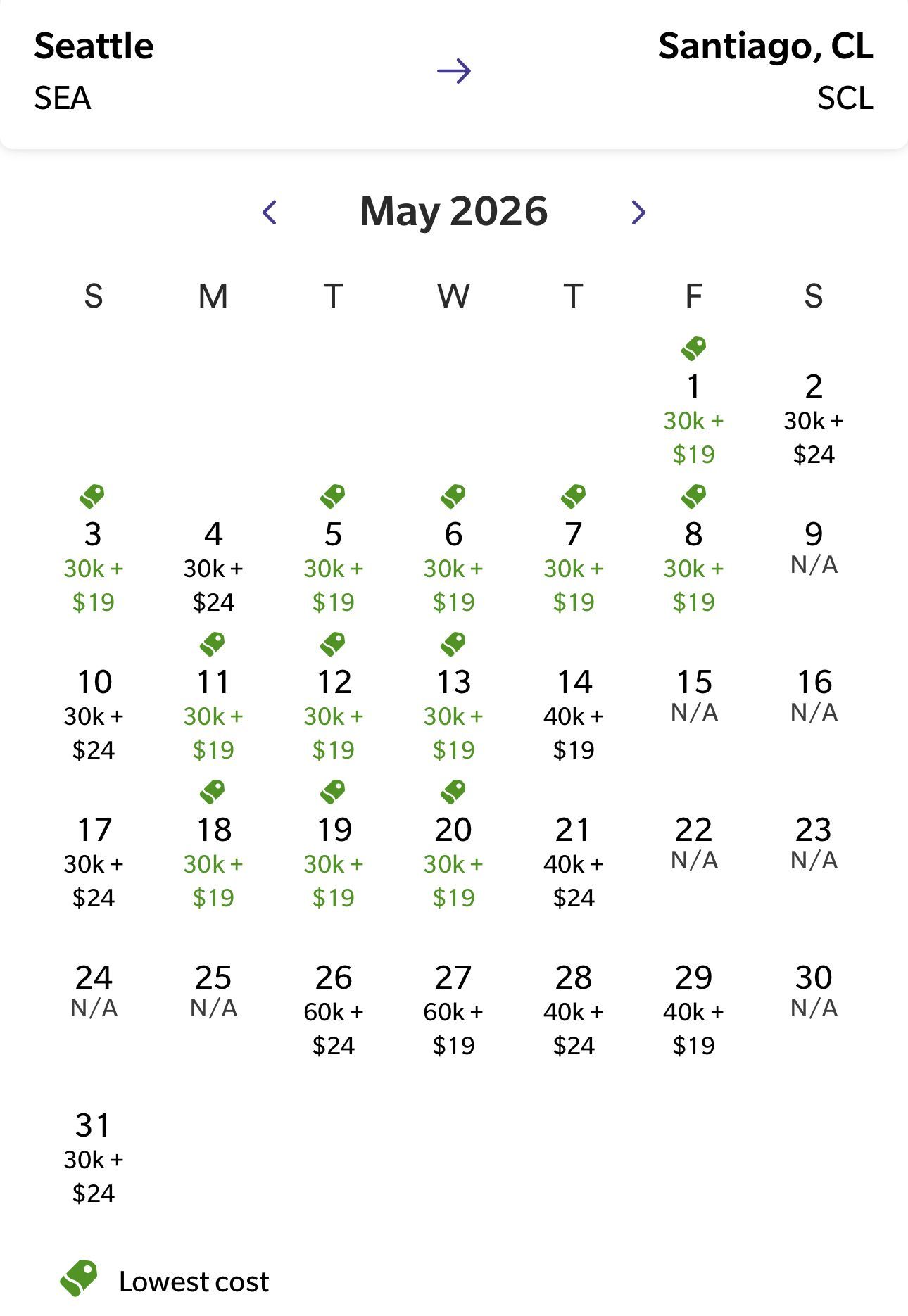The width and height of the screenshot is (908, 1316).
Task: Pick May 3 lowest cost date
Action: point(94,550)
